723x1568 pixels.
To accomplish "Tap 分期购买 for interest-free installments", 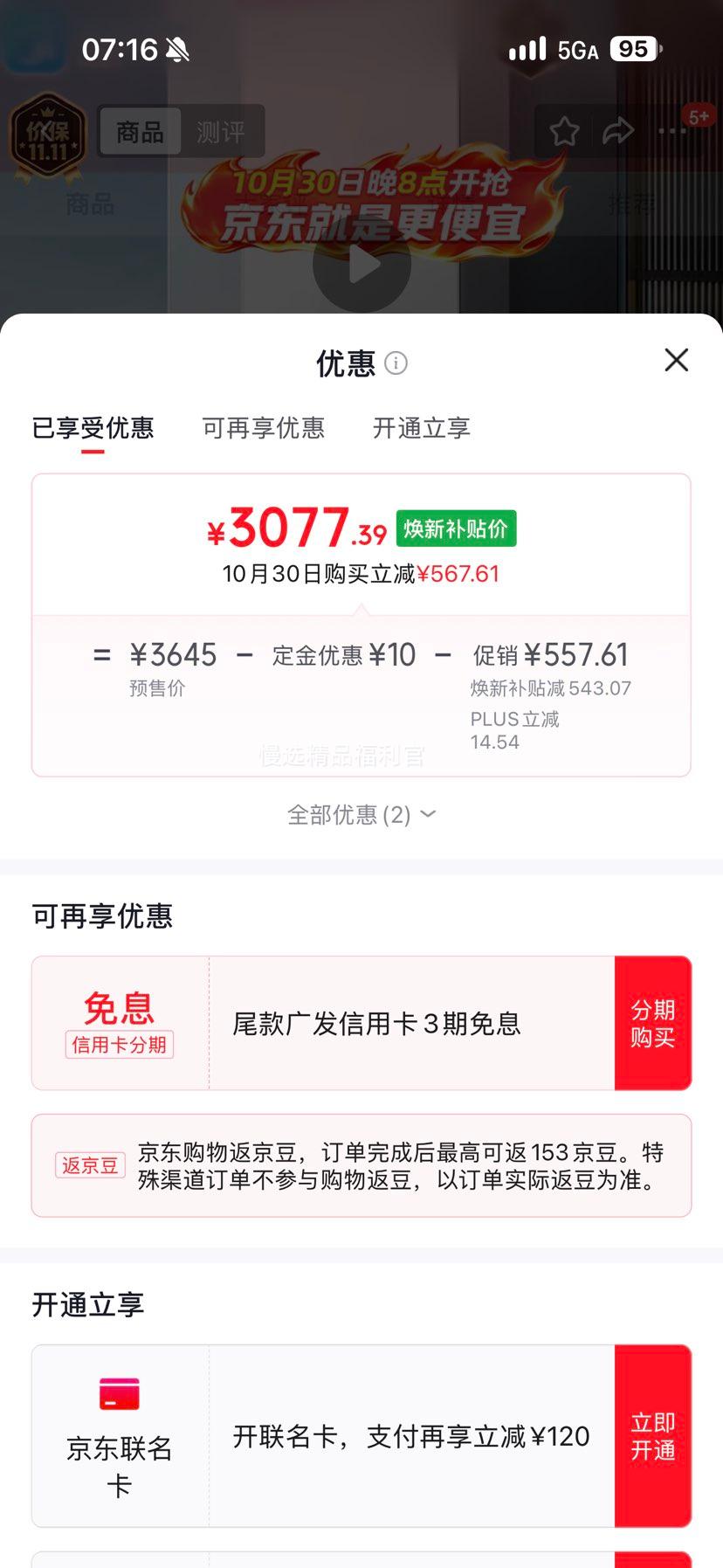I will [x=653, y=1023].
